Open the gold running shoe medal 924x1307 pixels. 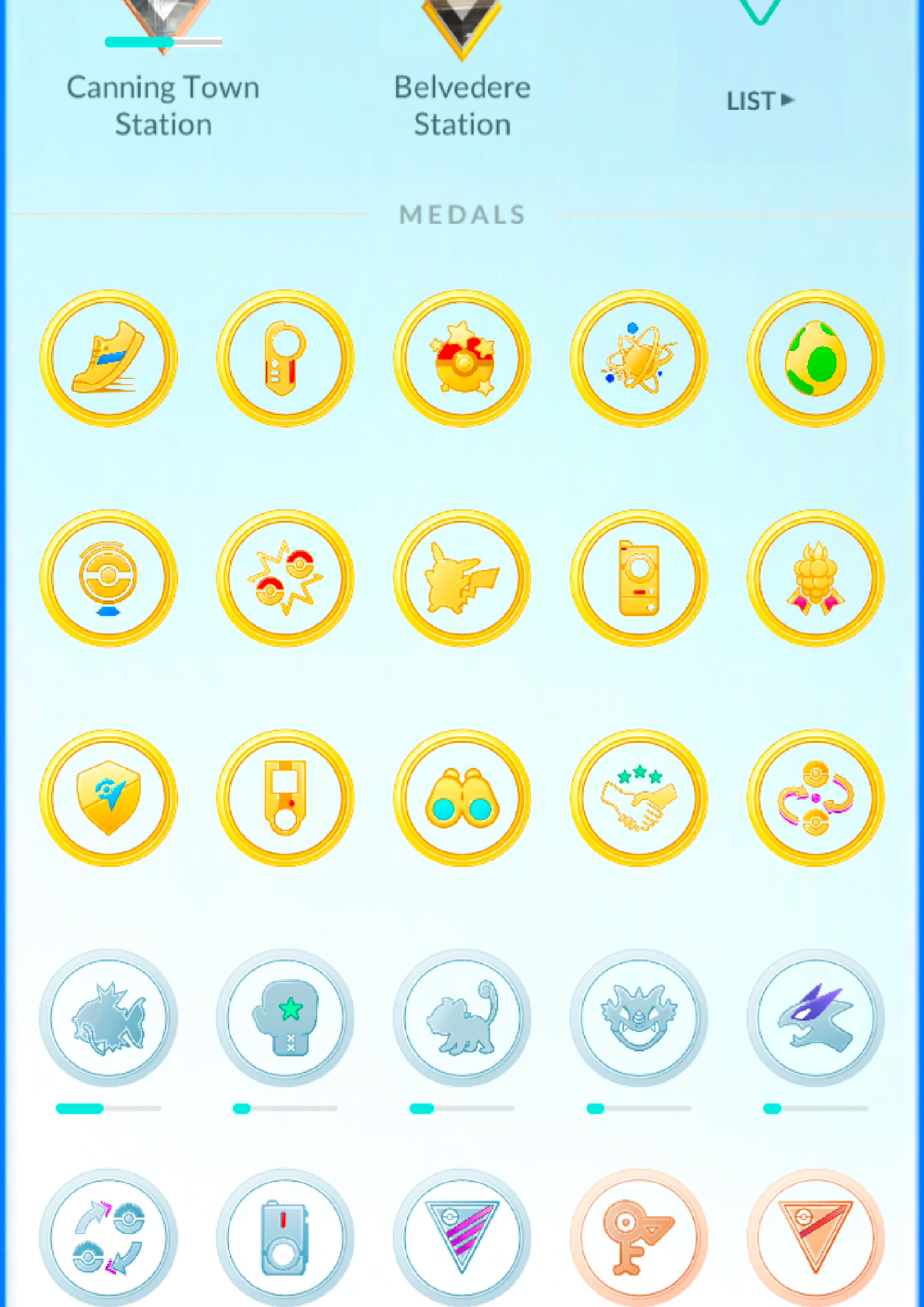[x=108, y=358]
